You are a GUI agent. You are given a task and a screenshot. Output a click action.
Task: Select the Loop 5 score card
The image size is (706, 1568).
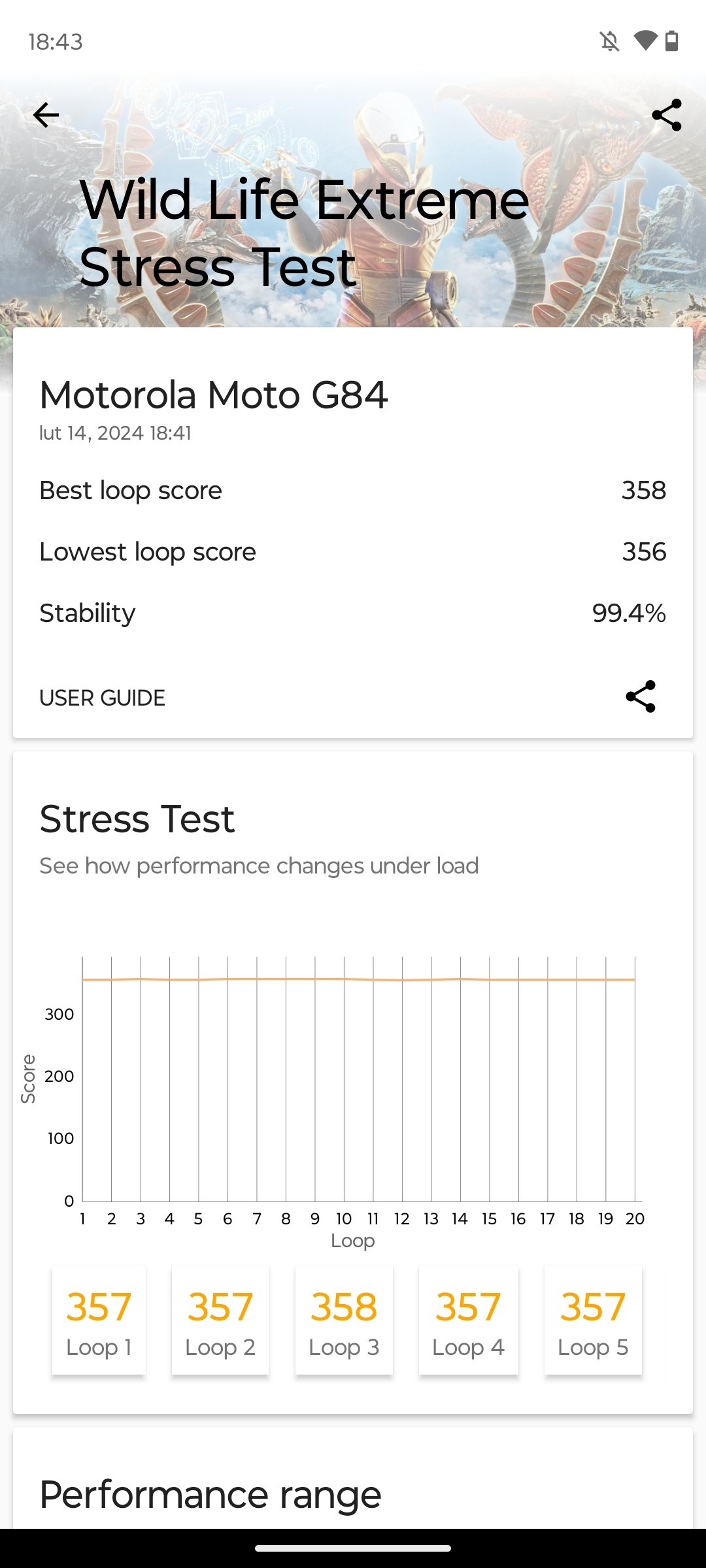pyautogui.click(x=593, y=1320)
